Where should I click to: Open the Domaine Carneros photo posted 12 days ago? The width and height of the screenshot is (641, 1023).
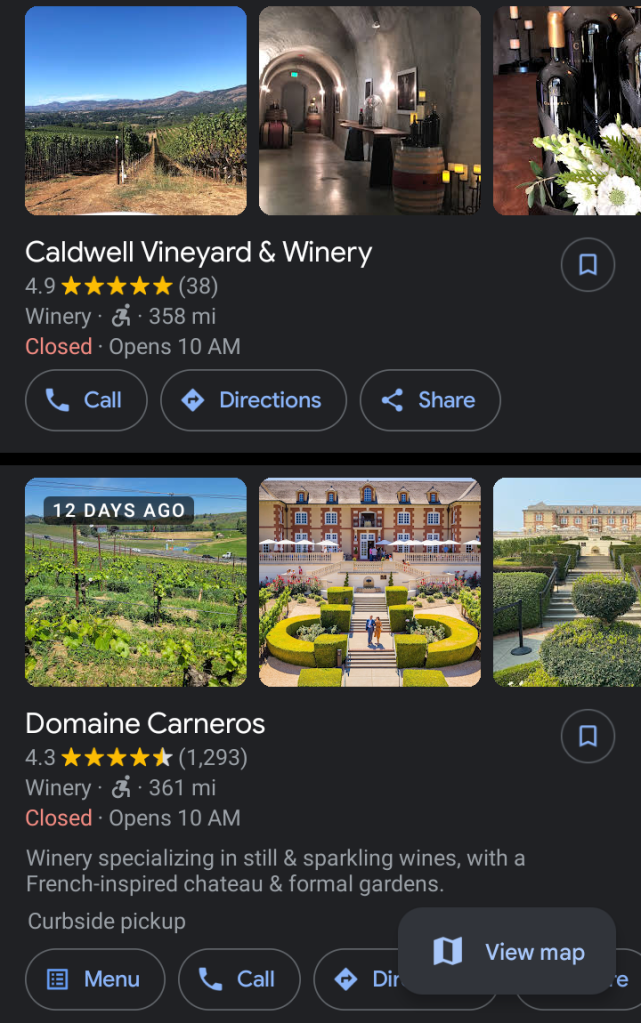point(136,582)
